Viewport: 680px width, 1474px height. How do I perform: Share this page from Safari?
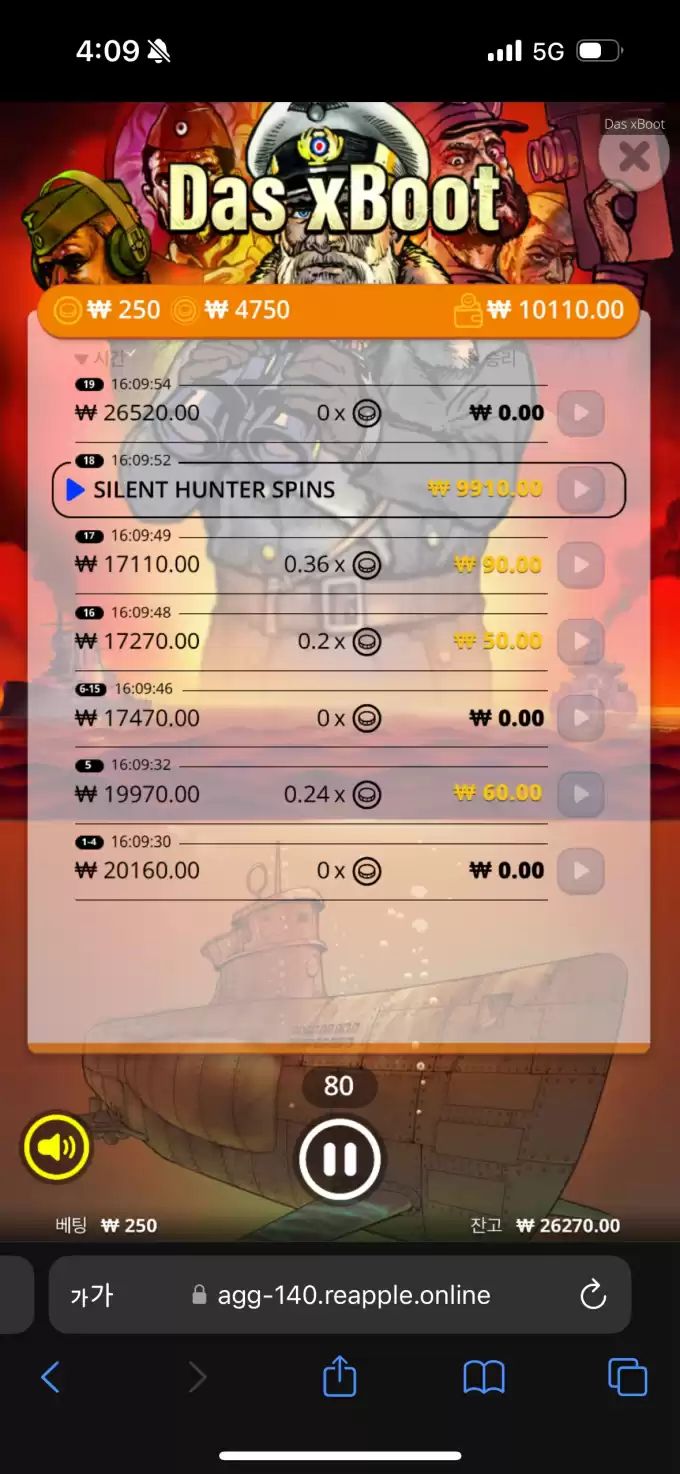pos(340,1377)
